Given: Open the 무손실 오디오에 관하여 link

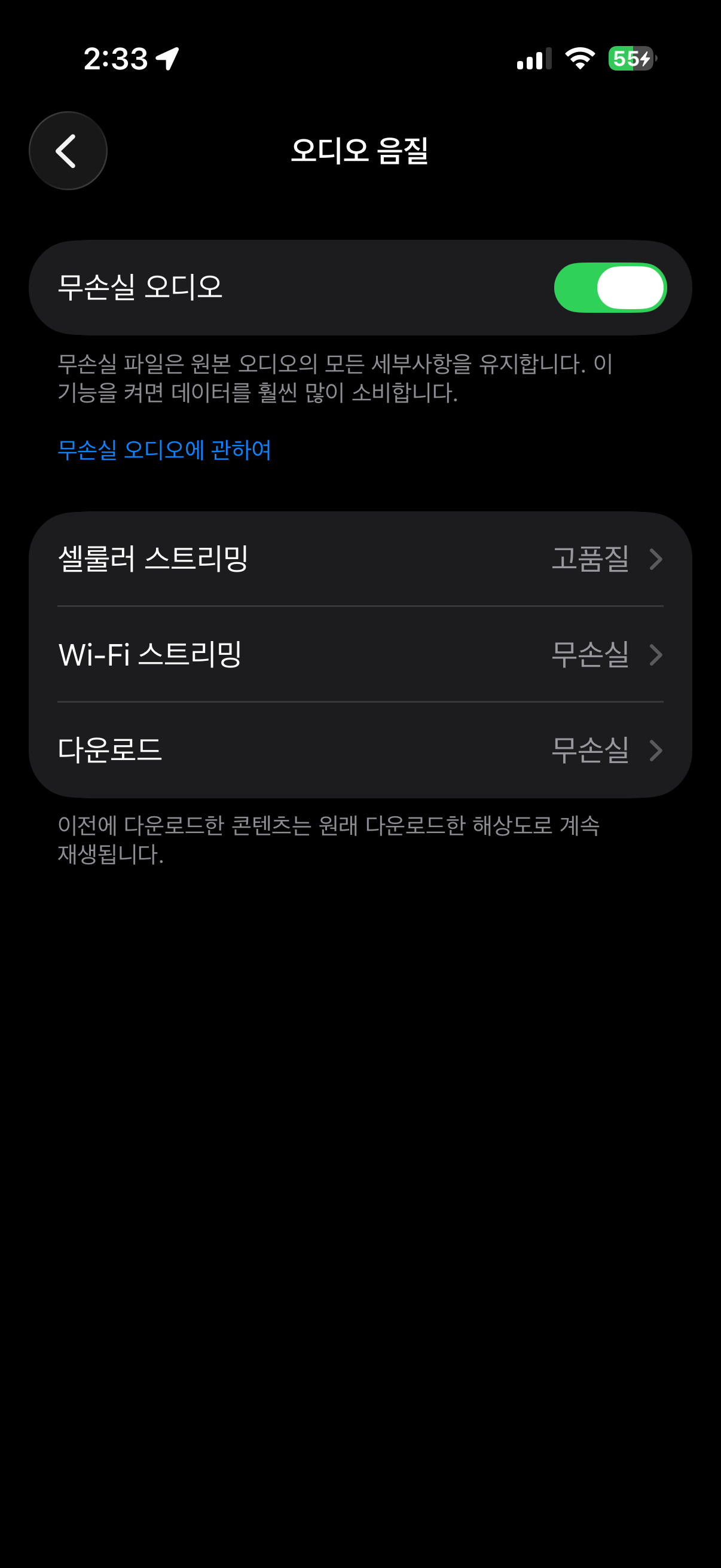Looking at the screenshot, I should tap(164, 450).
